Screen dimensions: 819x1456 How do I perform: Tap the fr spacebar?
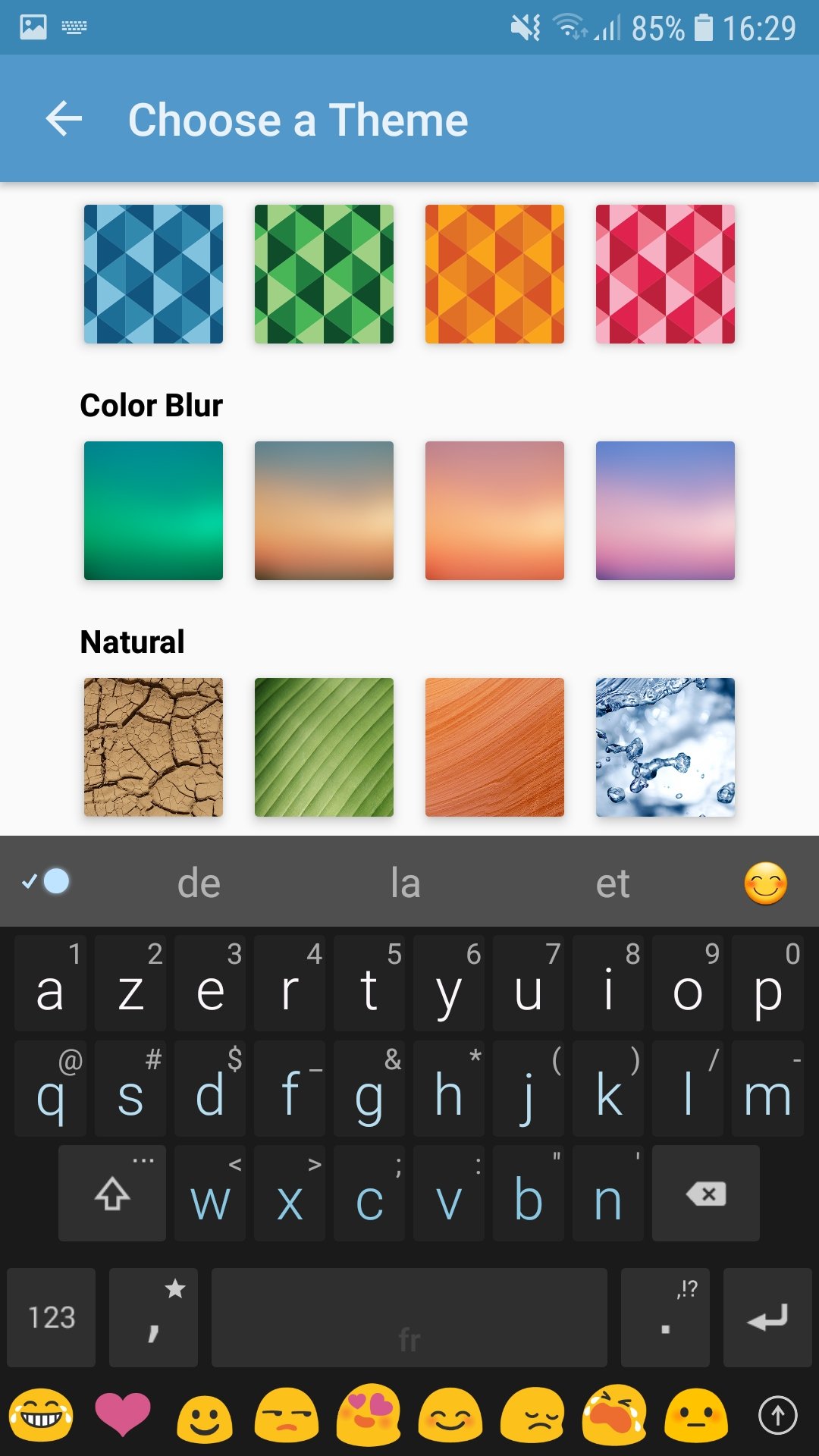408,1317
